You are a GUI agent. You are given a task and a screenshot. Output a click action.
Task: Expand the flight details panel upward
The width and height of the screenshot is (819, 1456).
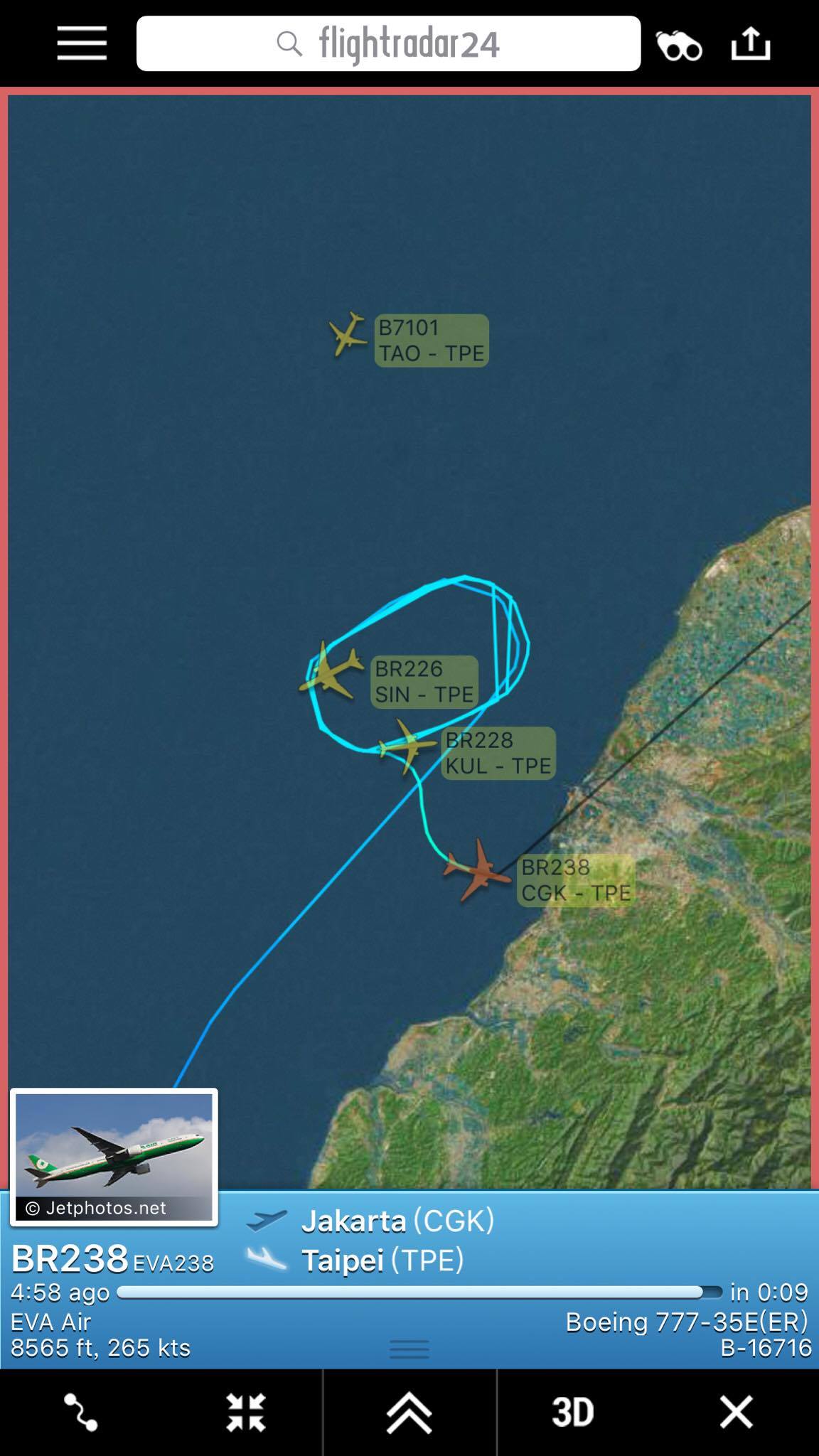409,1412
